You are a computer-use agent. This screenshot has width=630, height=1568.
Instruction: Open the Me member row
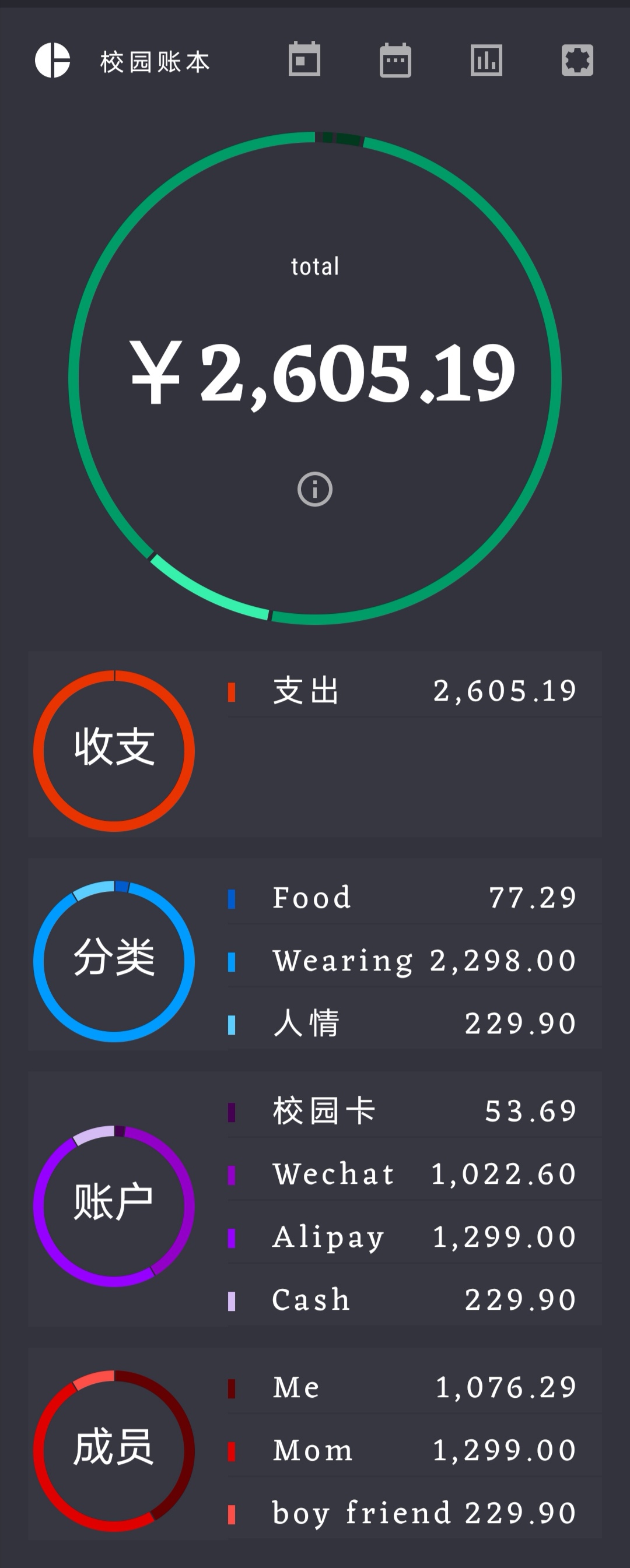(414, 1388)
